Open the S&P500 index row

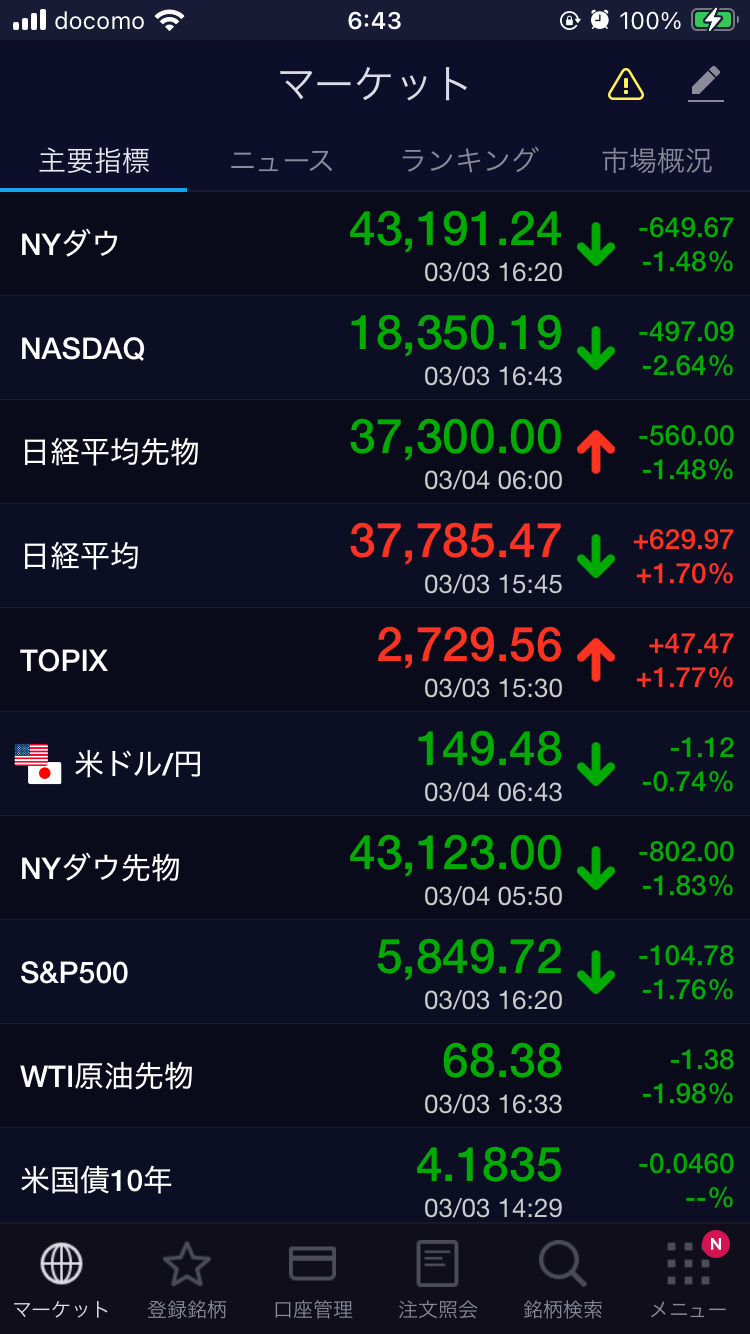tap(375, 972)
